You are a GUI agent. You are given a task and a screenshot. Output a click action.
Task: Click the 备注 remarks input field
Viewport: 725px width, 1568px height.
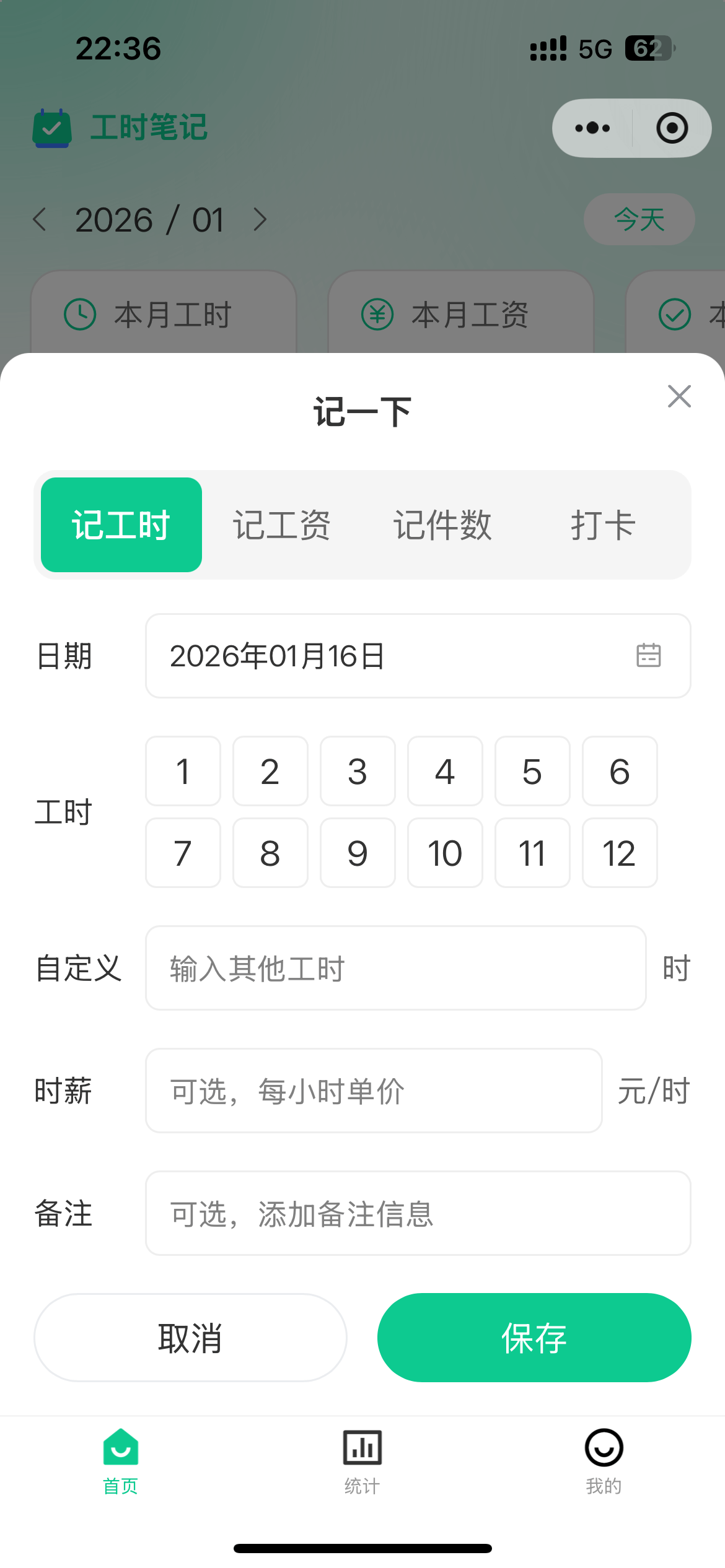(418, 1214)
